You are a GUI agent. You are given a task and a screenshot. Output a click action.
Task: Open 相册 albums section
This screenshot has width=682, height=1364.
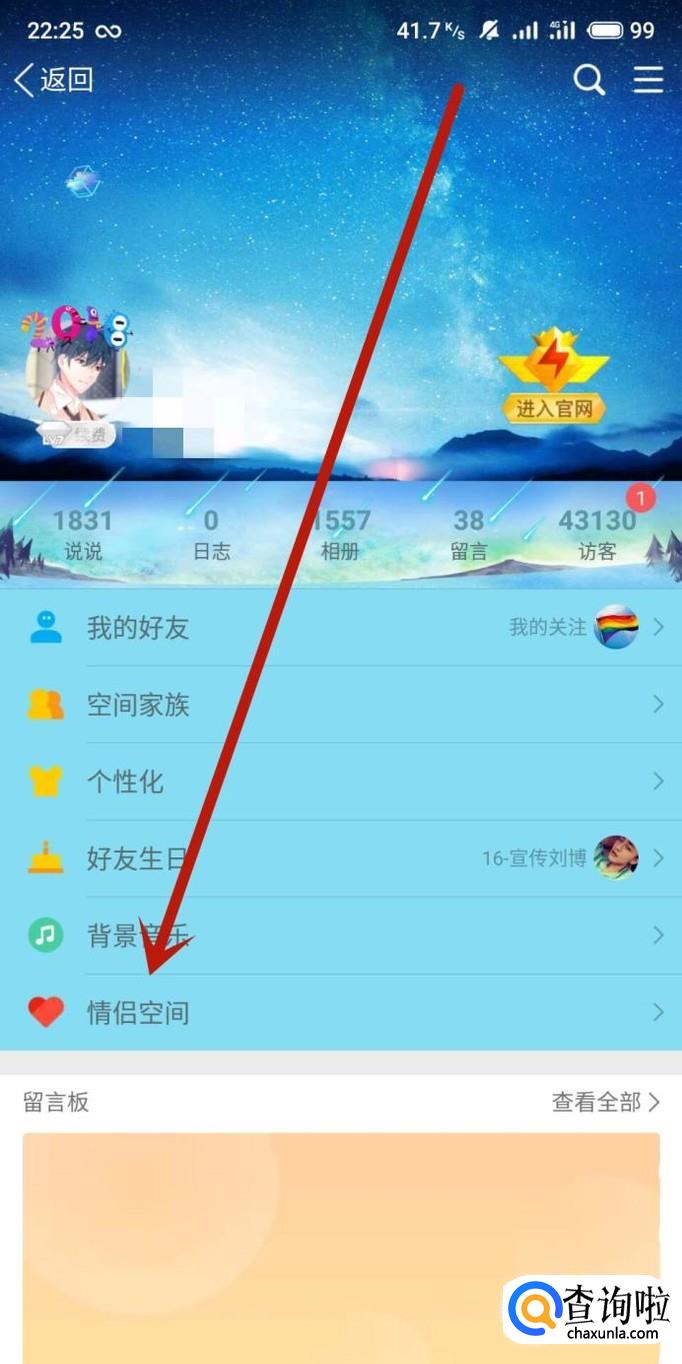click(x=340, y=534)
